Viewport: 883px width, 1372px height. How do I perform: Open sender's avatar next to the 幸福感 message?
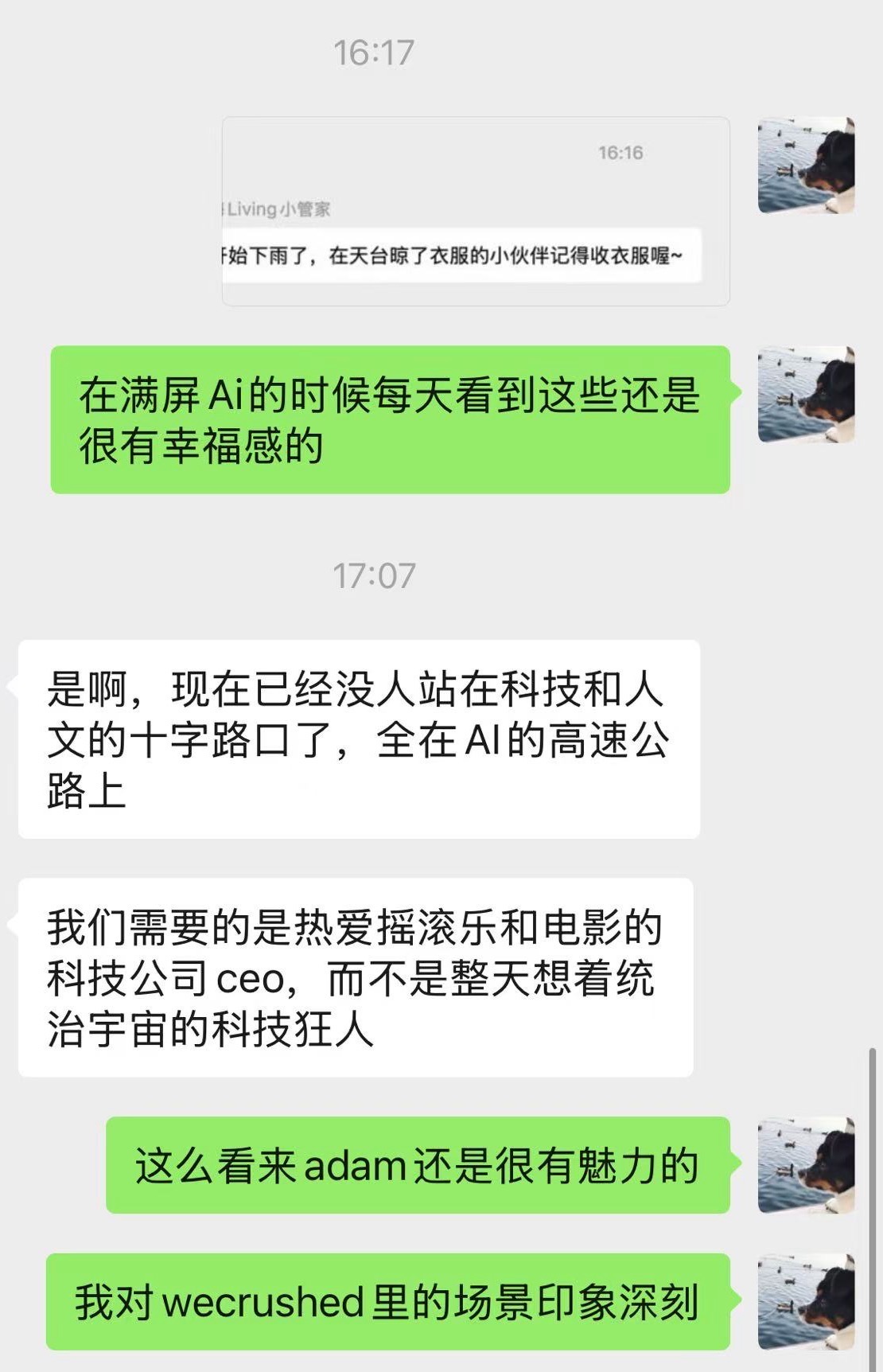tap(806, 395)
